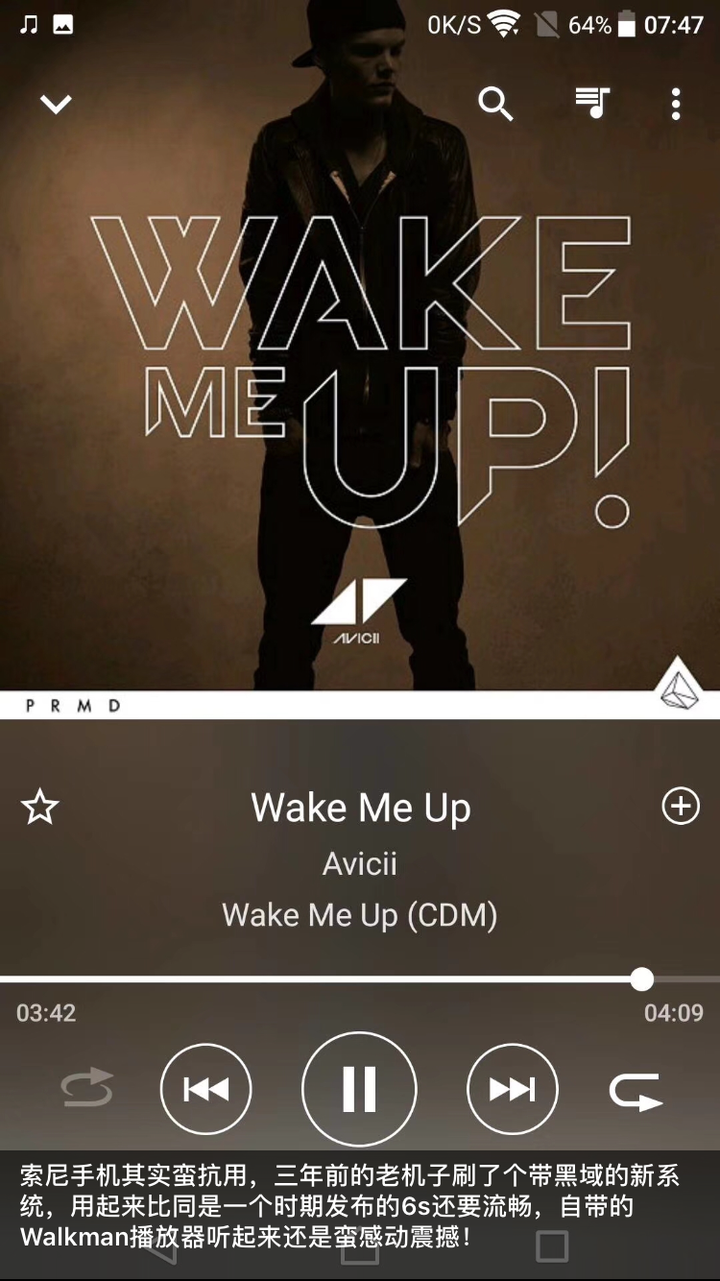Collapse the player with the down chevron
This screenshot has height=1281, width=720.
point(55,103)
